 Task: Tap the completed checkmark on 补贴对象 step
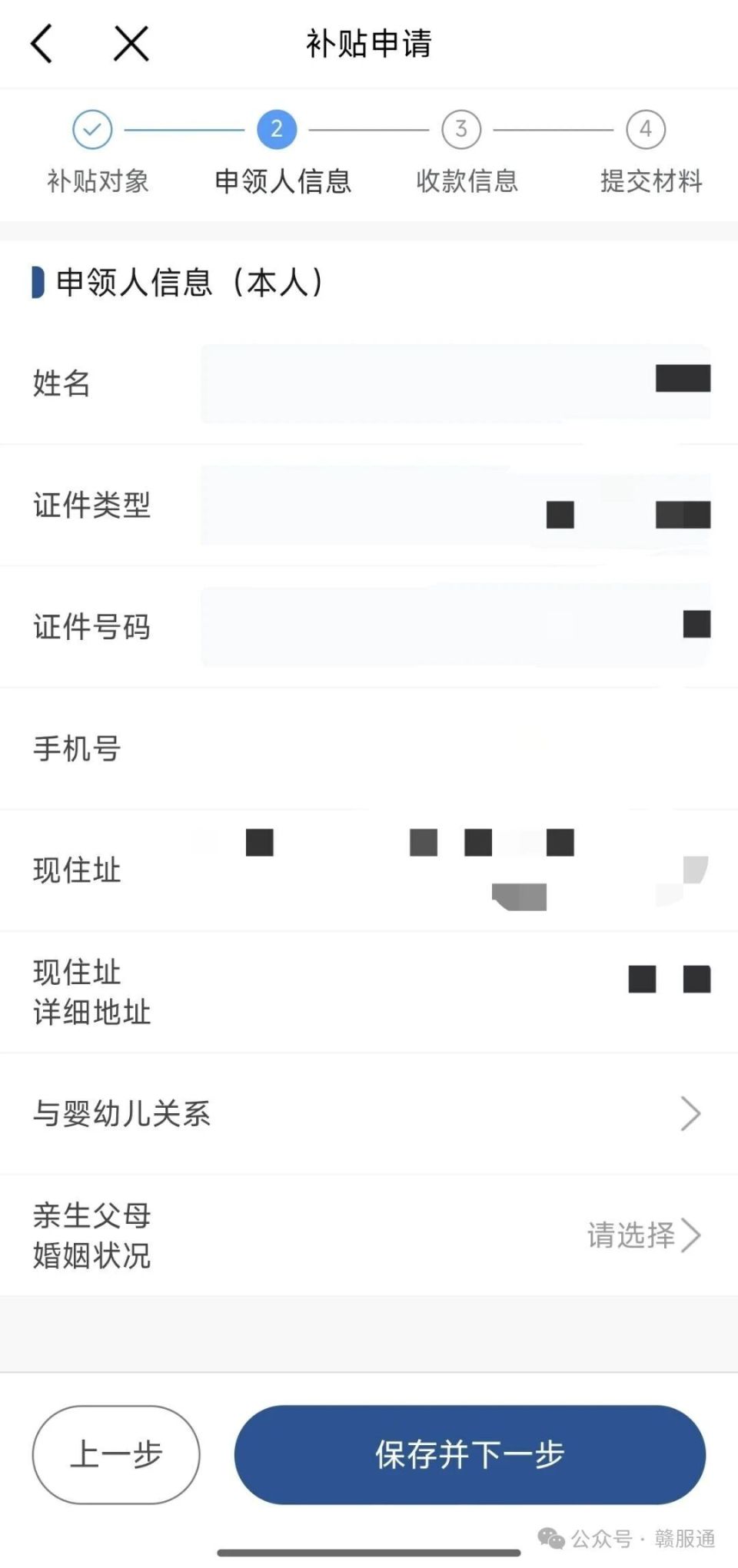pyautogui.click(x=92, y=129)
